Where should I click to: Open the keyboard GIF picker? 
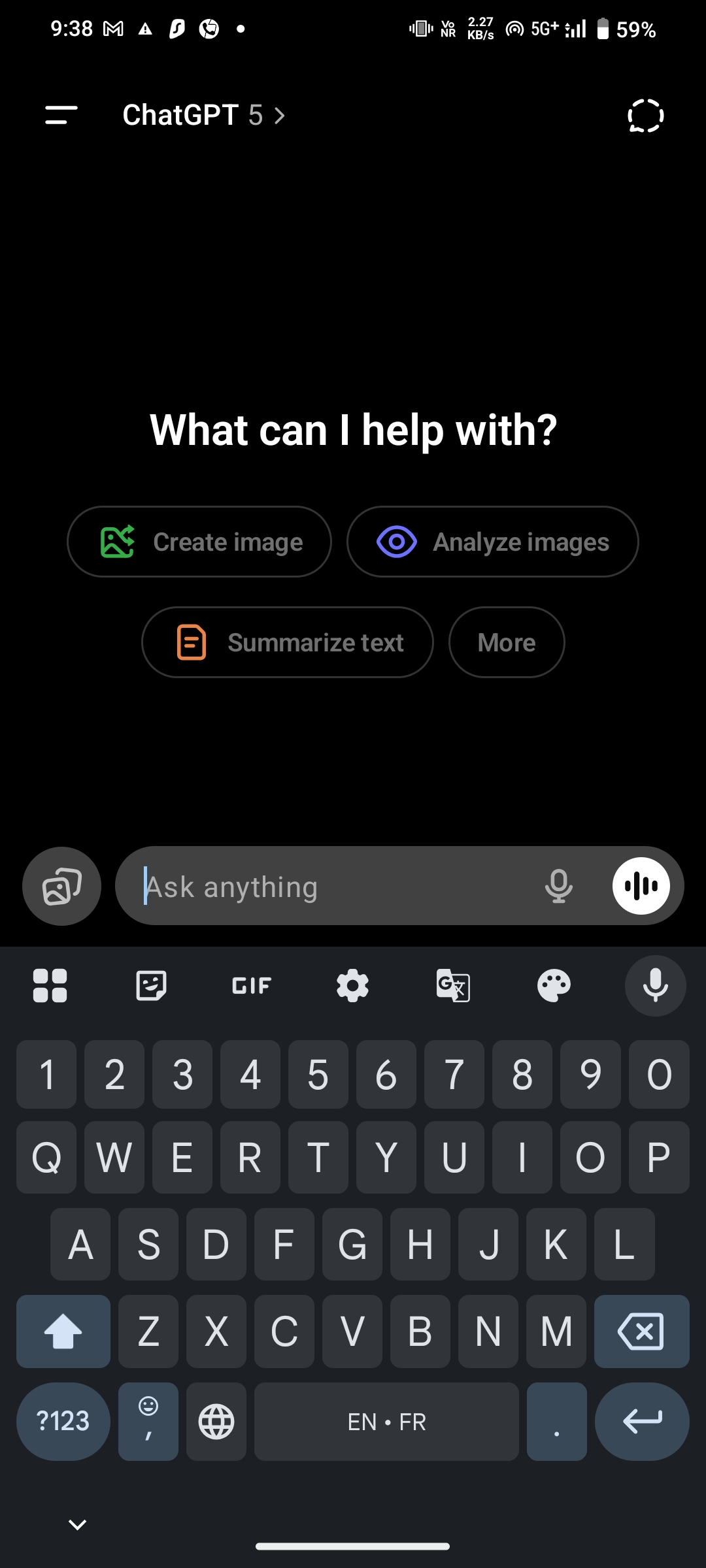tap(252, 985)
